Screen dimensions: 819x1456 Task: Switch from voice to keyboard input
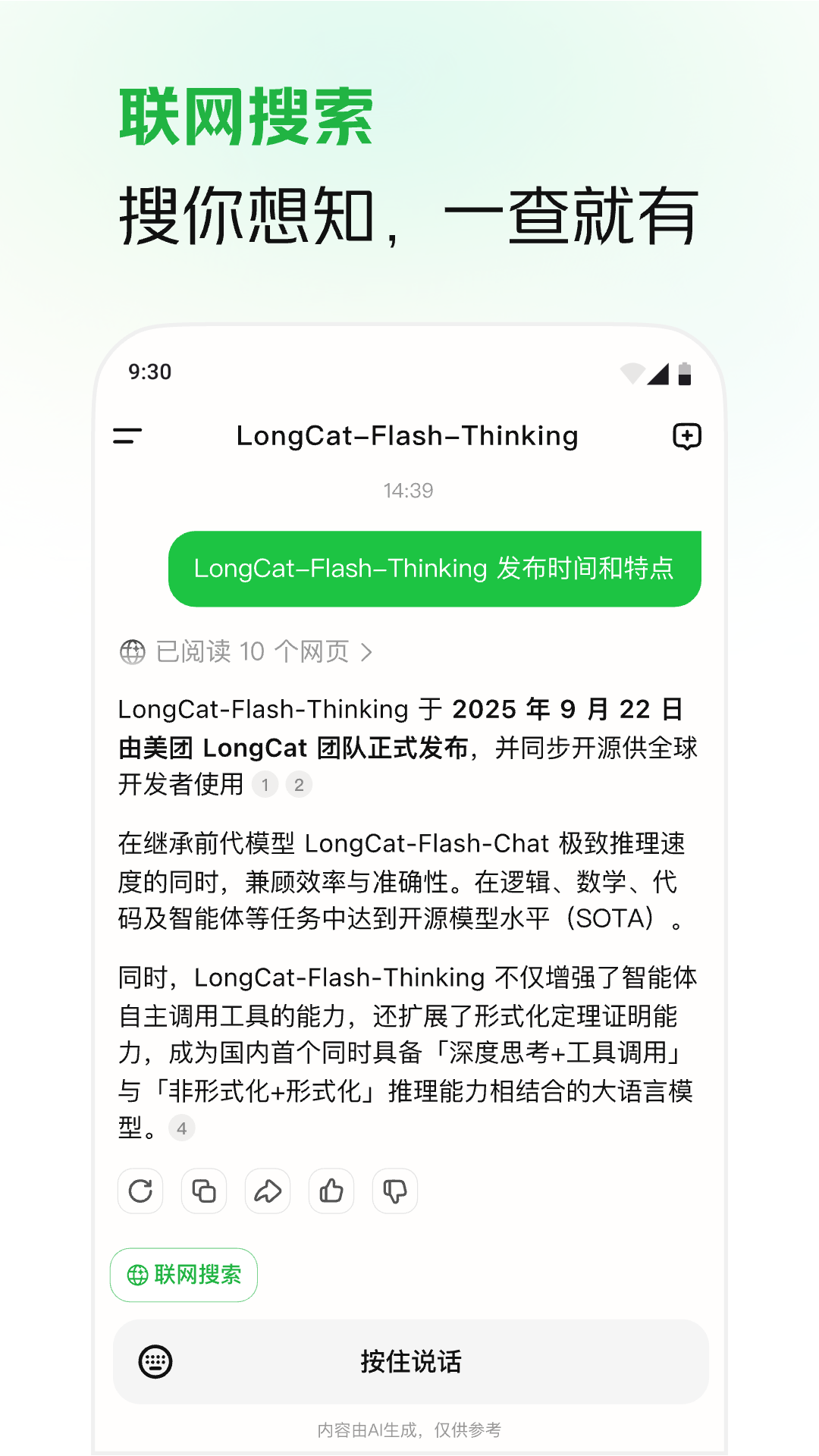(x=155, y=1362)
